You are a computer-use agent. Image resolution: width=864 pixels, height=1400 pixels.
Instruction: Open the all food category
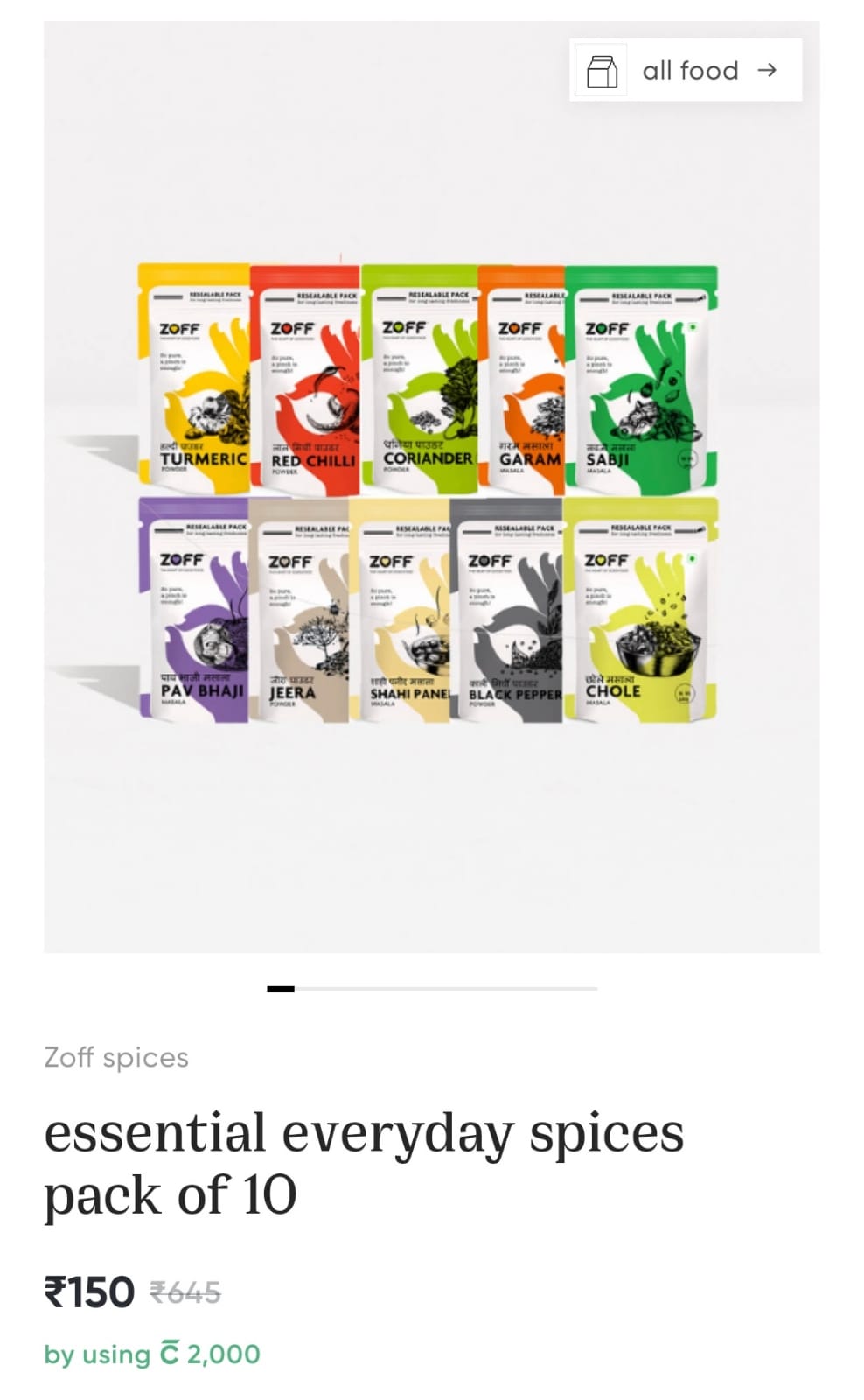click(x=686, y=70)
